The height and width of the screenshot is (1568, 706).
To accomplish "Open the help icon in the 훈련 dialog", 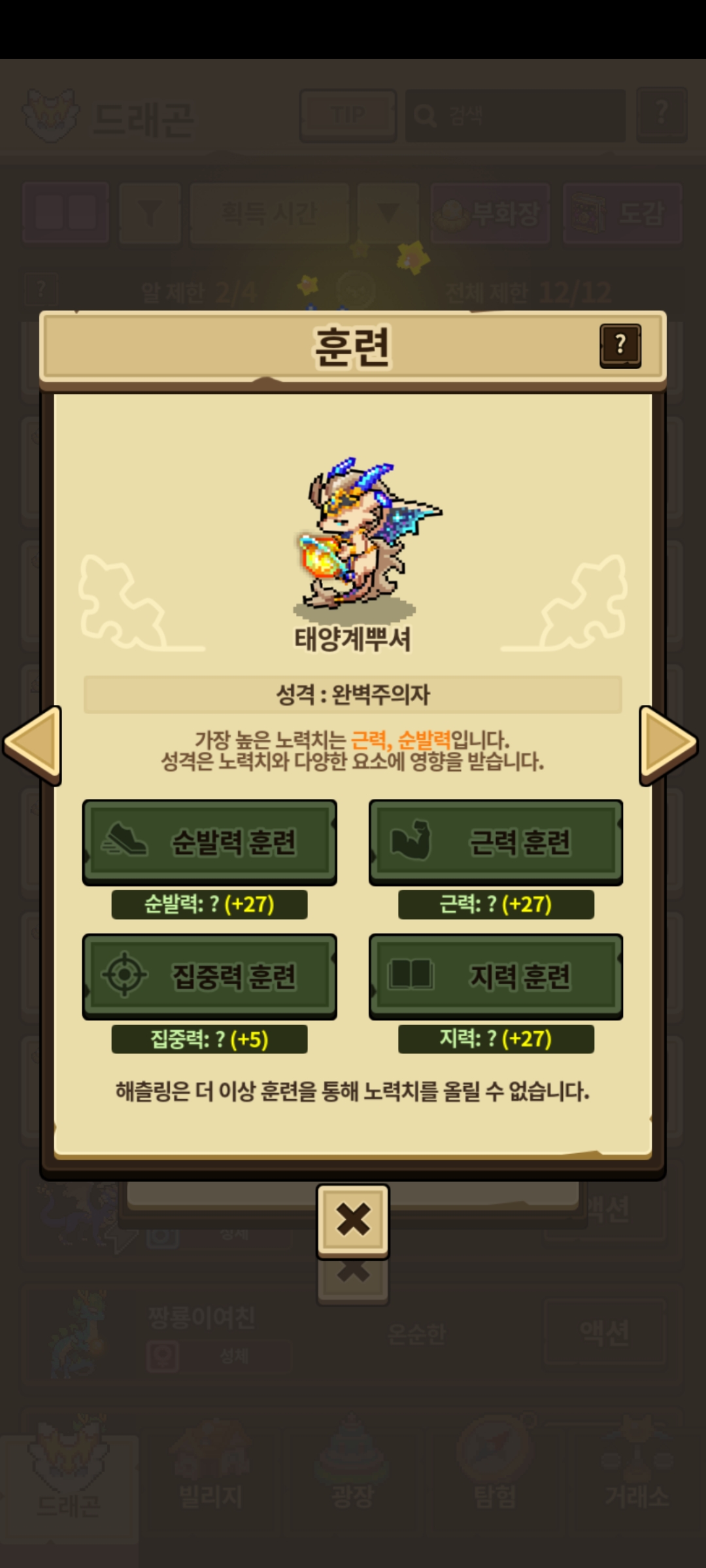I will coord(620,345).
